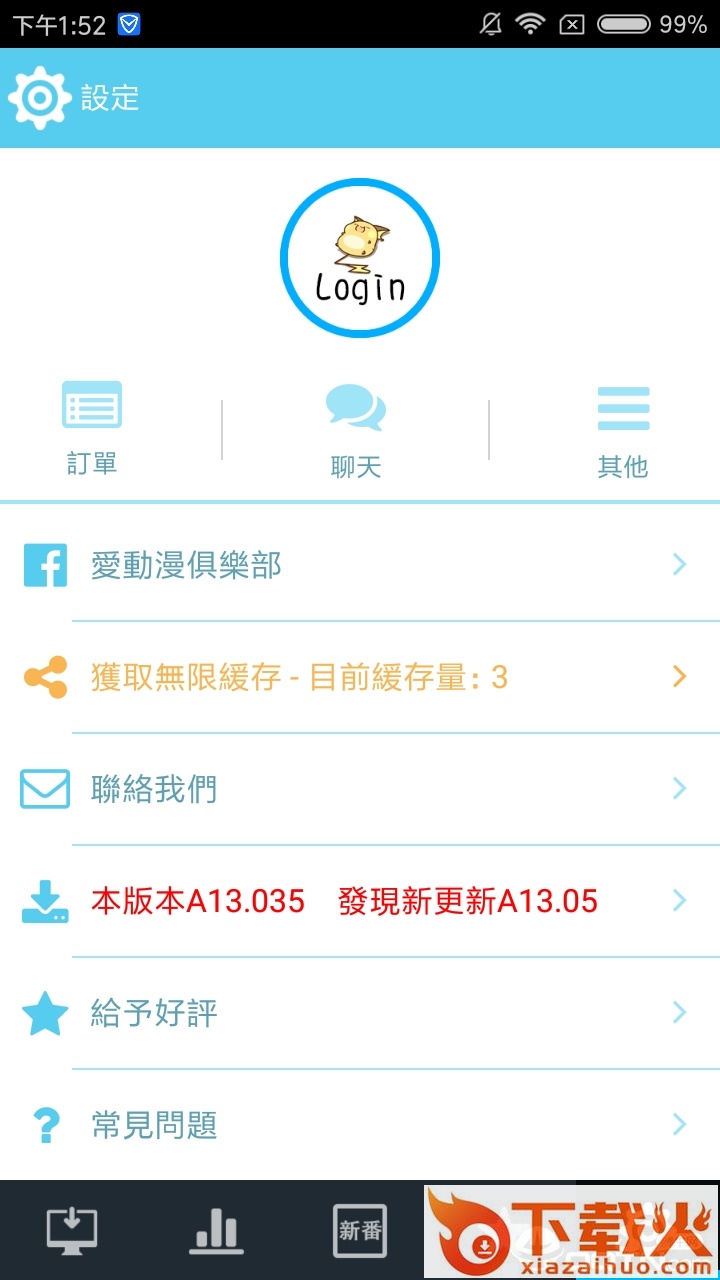The height and width of the screenshot is (1280, 720).
Task: Open 聯絡我們 contact row
Action: pyautogui.click(x=360, y=790)
